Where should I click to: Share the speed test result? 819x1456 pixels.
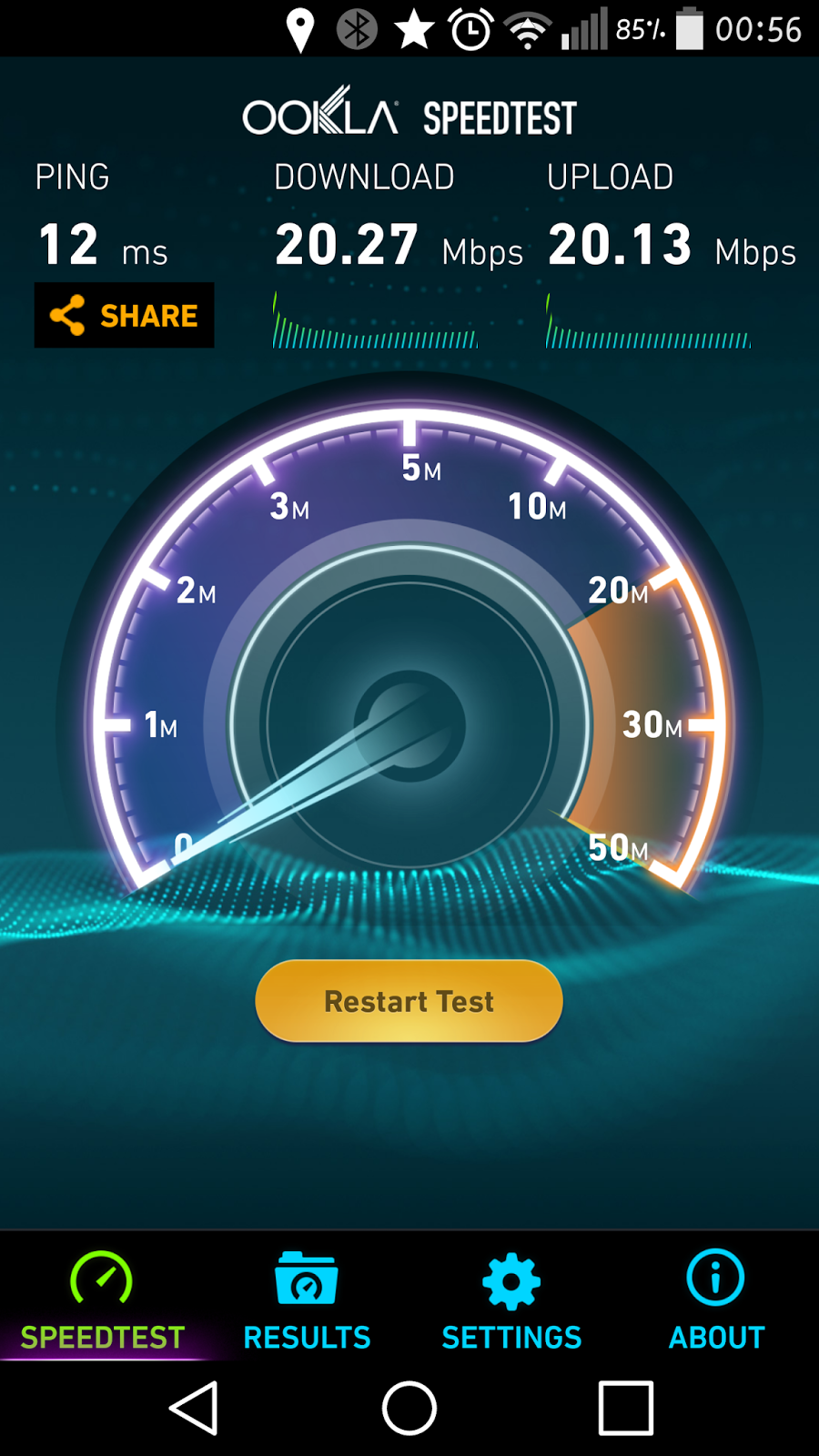pyautogui.click(x=125, y=316)
